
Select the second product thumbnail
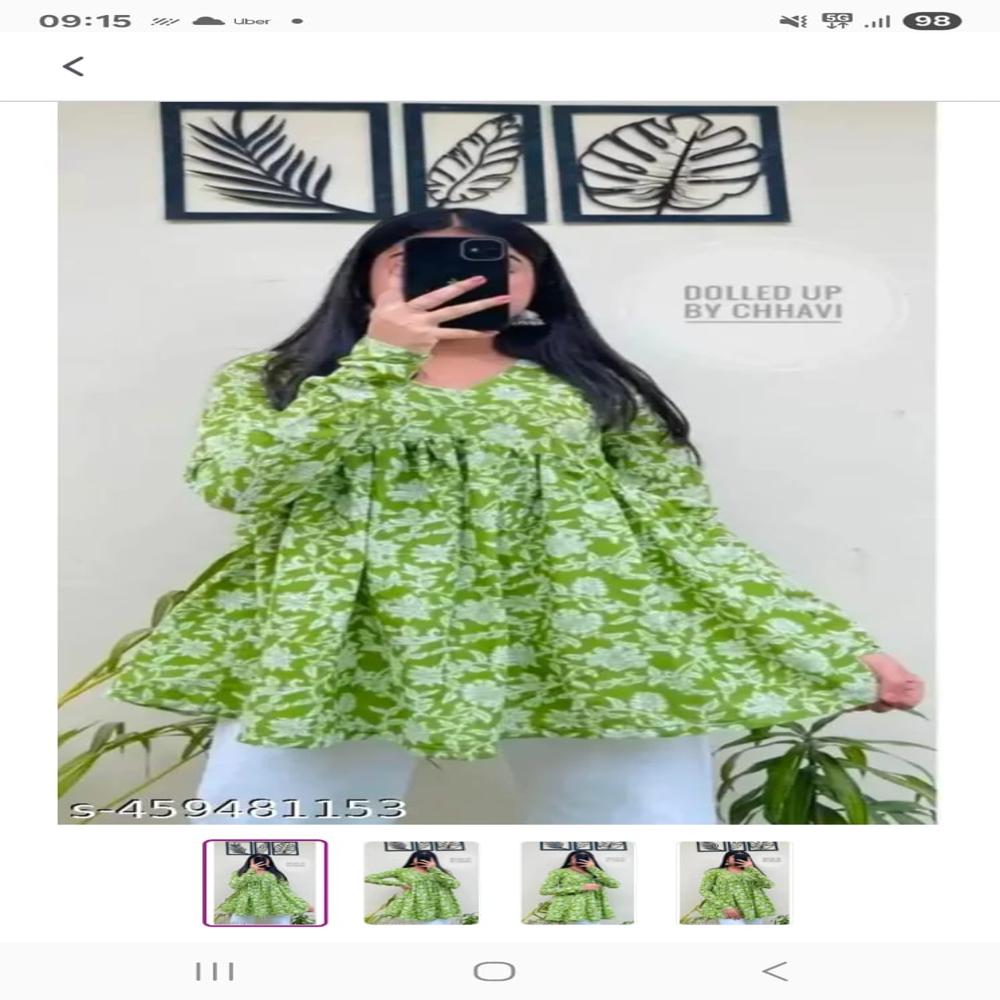point(421,882)
